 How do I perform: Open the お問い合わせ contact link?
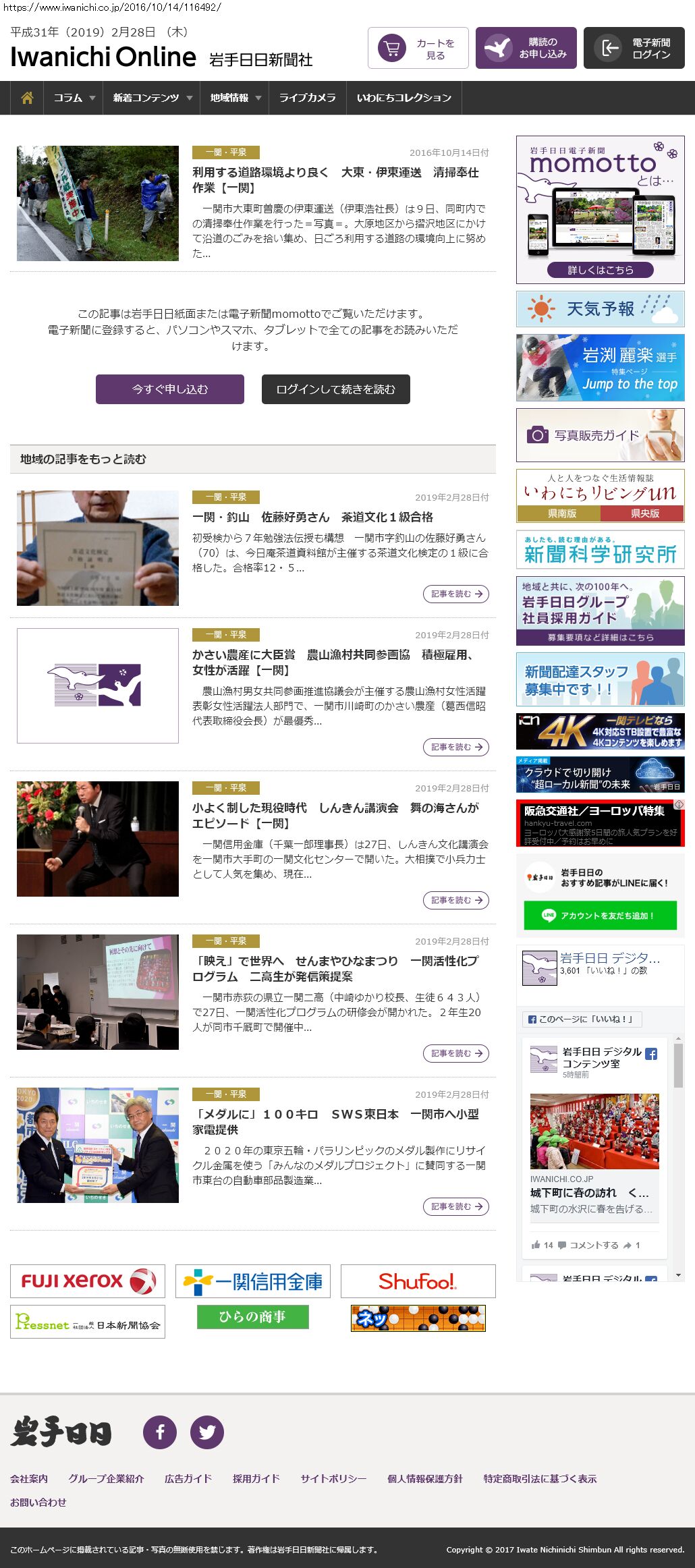coord(38,1502)
